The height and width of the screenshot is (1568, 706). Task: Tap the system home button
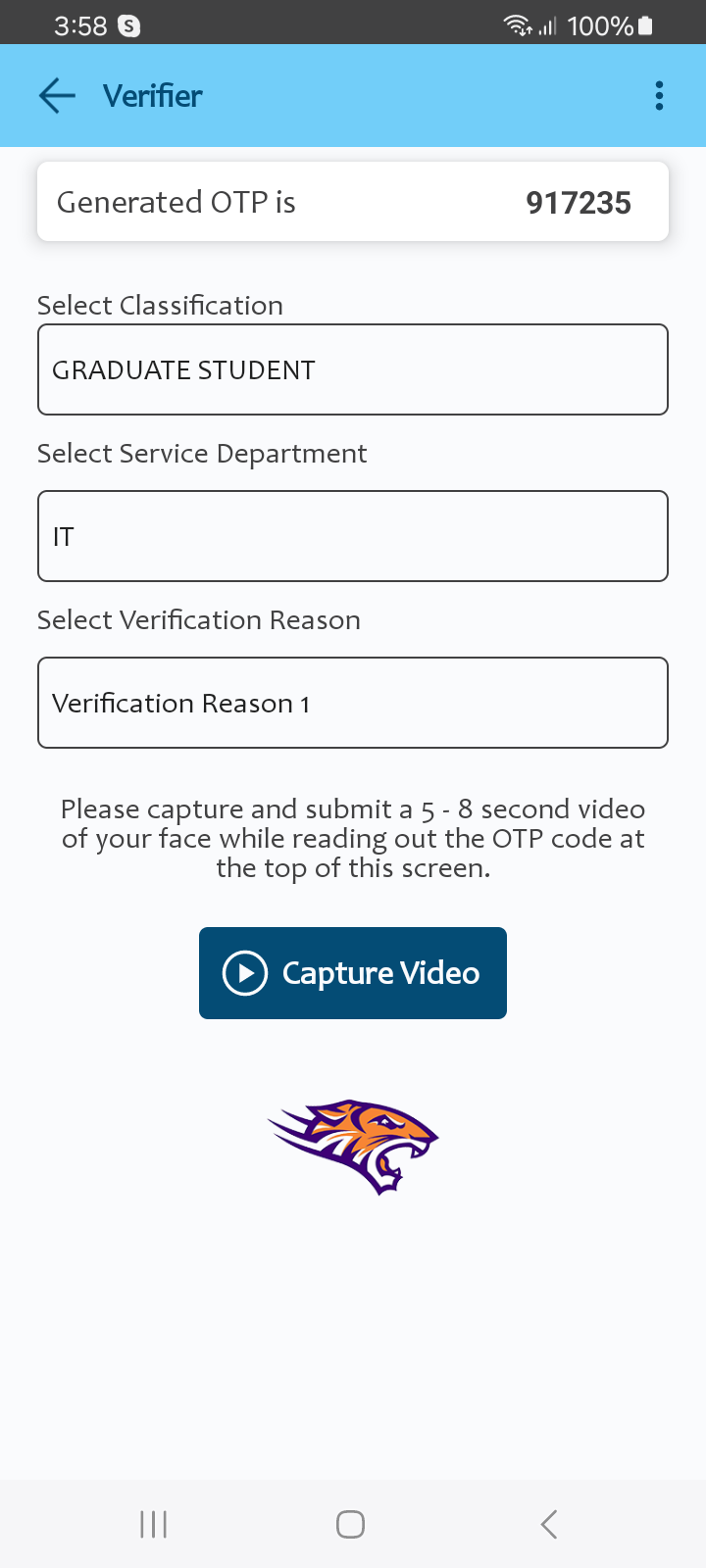350,1524
